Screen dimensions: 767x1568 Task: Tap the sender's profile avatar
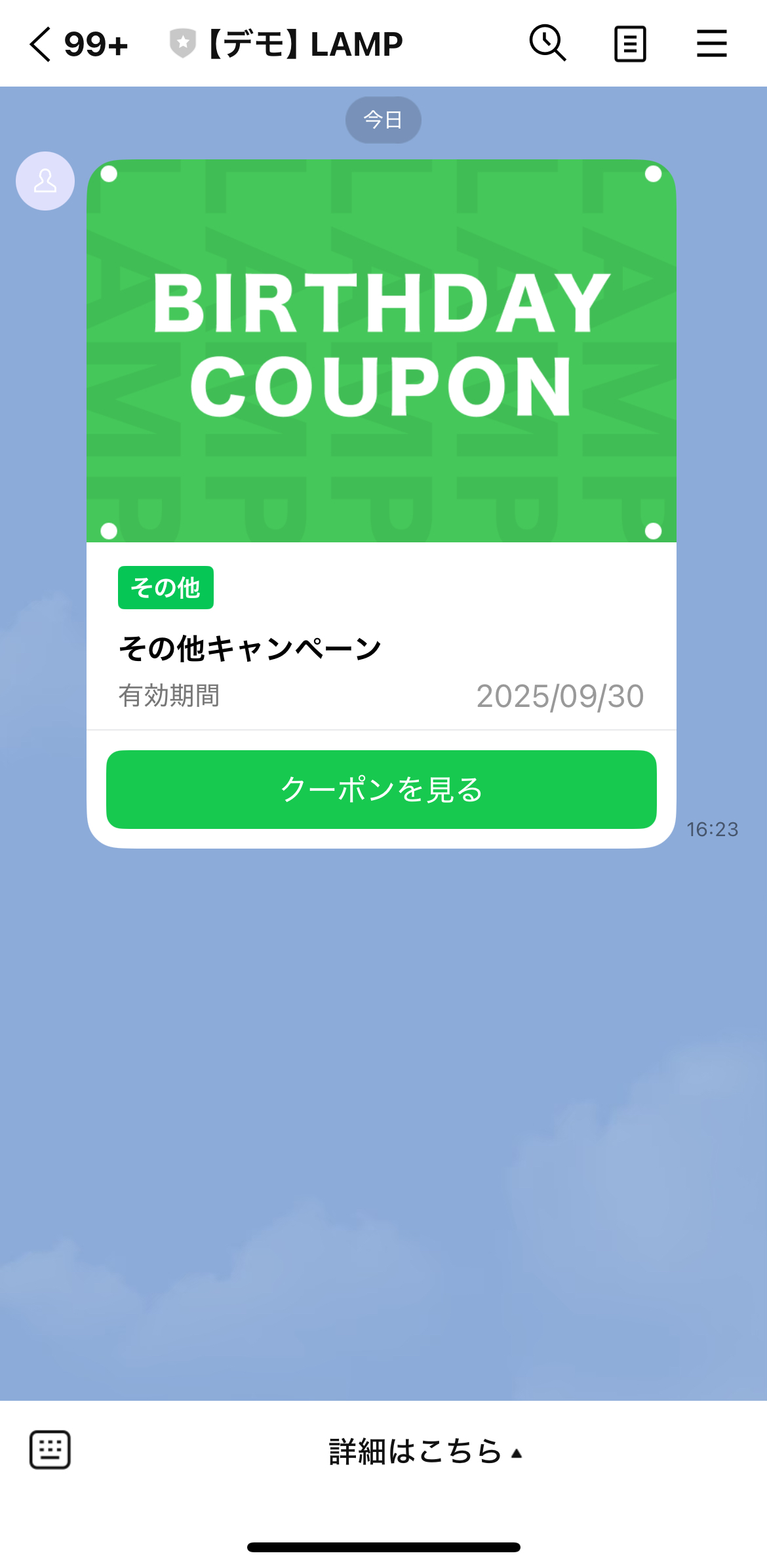tap(45, 181)
